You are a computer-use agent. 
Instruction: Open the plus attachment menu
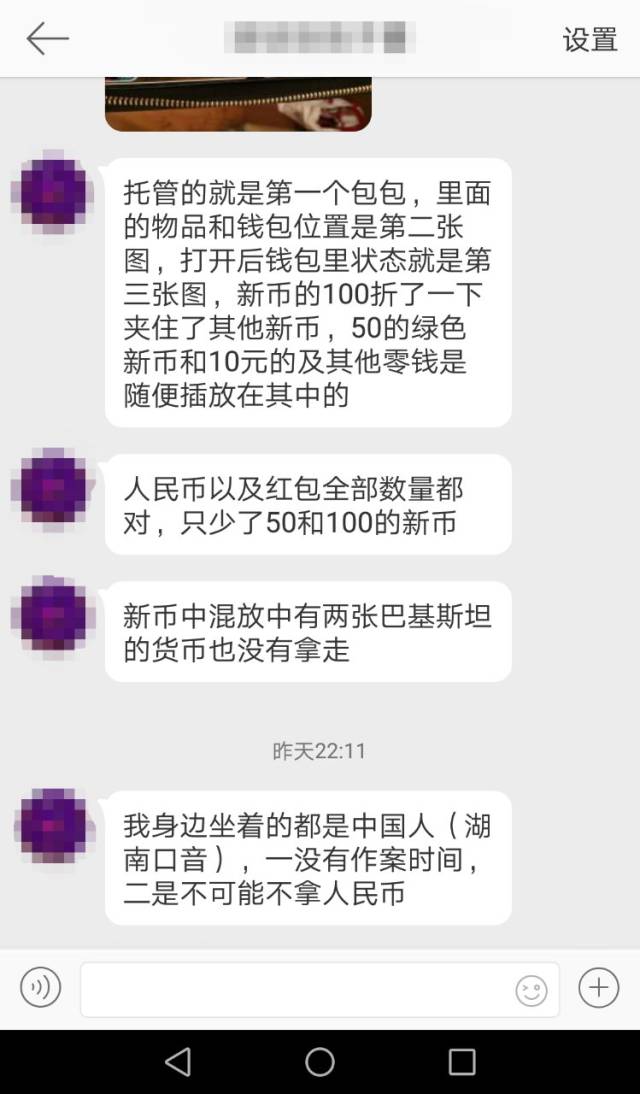(599, 988)
